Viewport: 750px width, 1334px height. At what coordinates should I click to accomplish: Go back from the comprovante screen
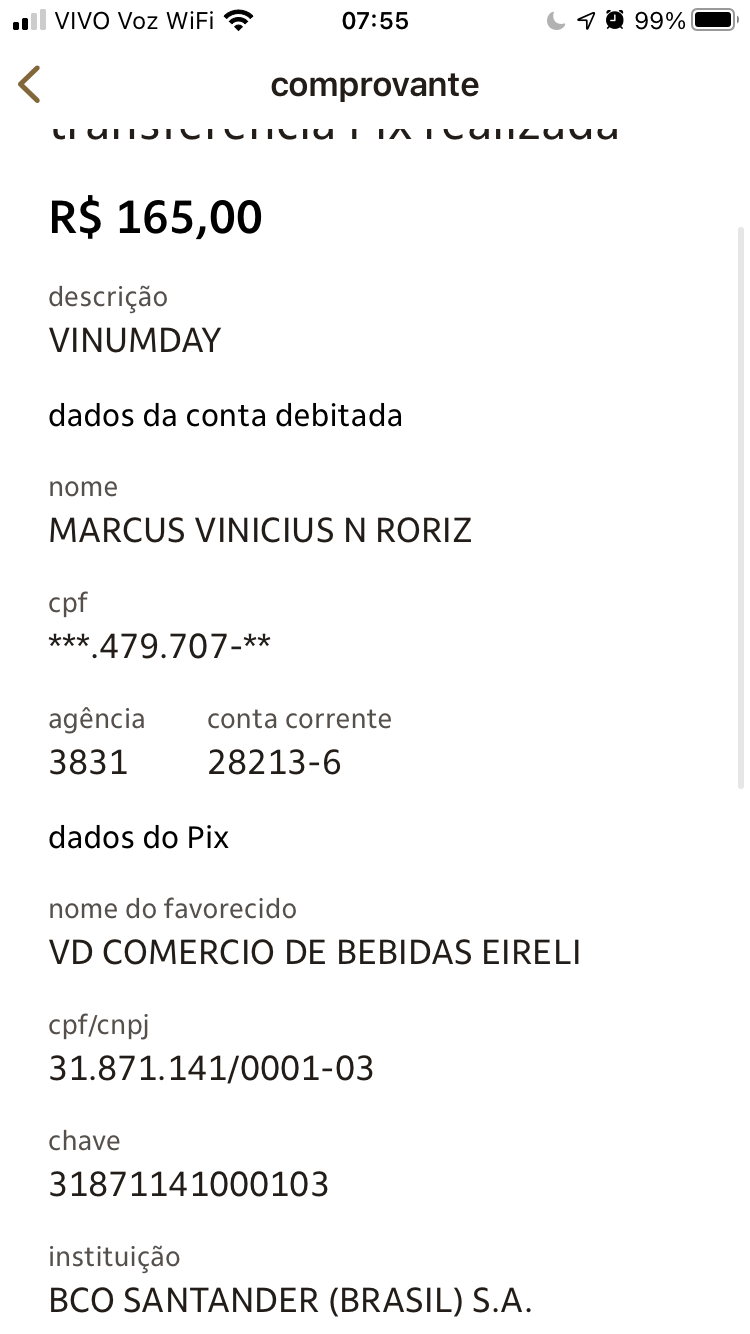[30, 85]
